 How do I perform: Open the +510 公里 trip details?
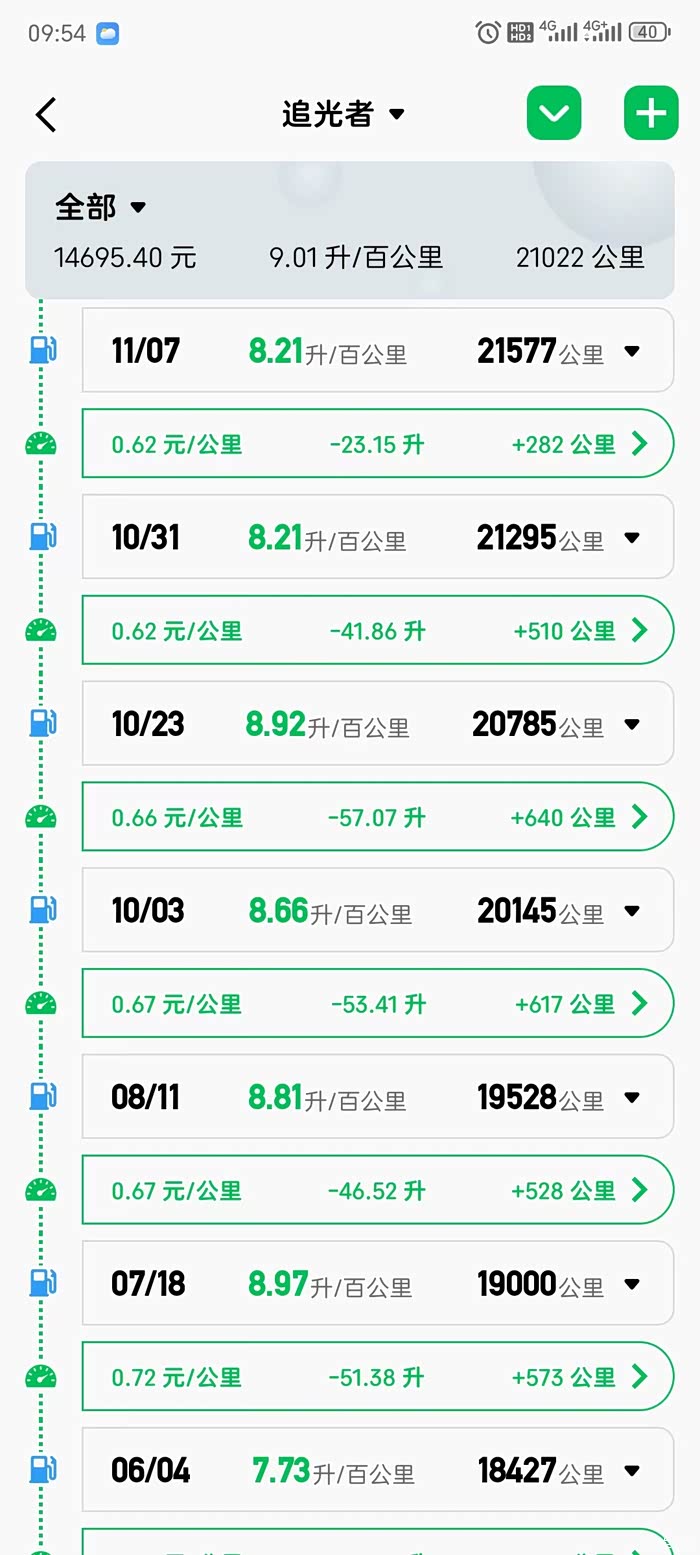click(640, 631)
